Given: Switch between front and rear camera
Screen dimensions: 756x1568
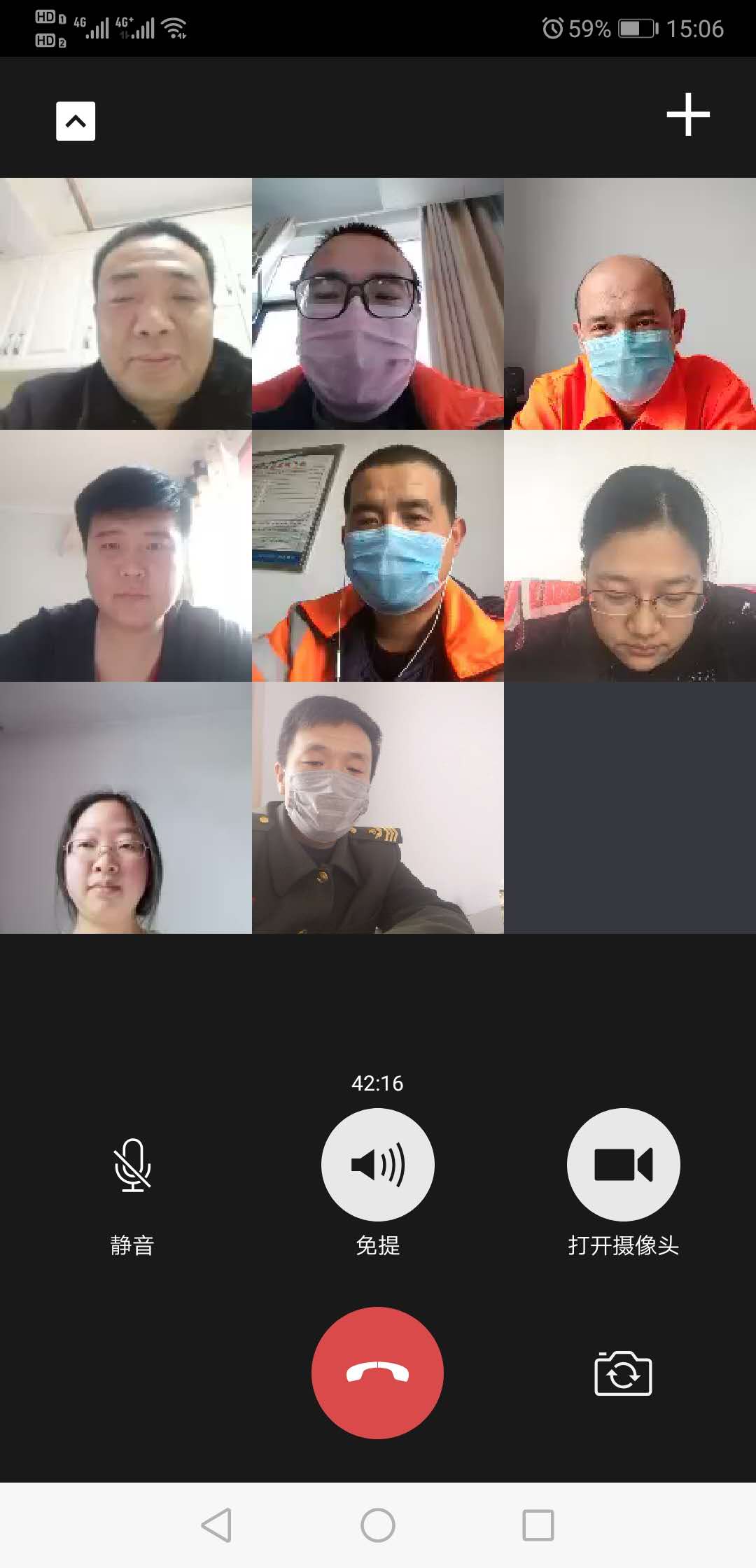Looking at the screenshot, I should coord(623,1373).
